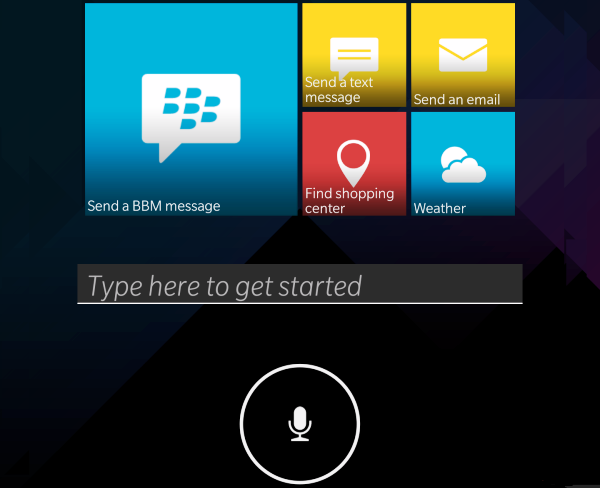The height and width of the screenshot is (488, 600).
Task: Focus the Type here to get started field
Action: [300, 285]
